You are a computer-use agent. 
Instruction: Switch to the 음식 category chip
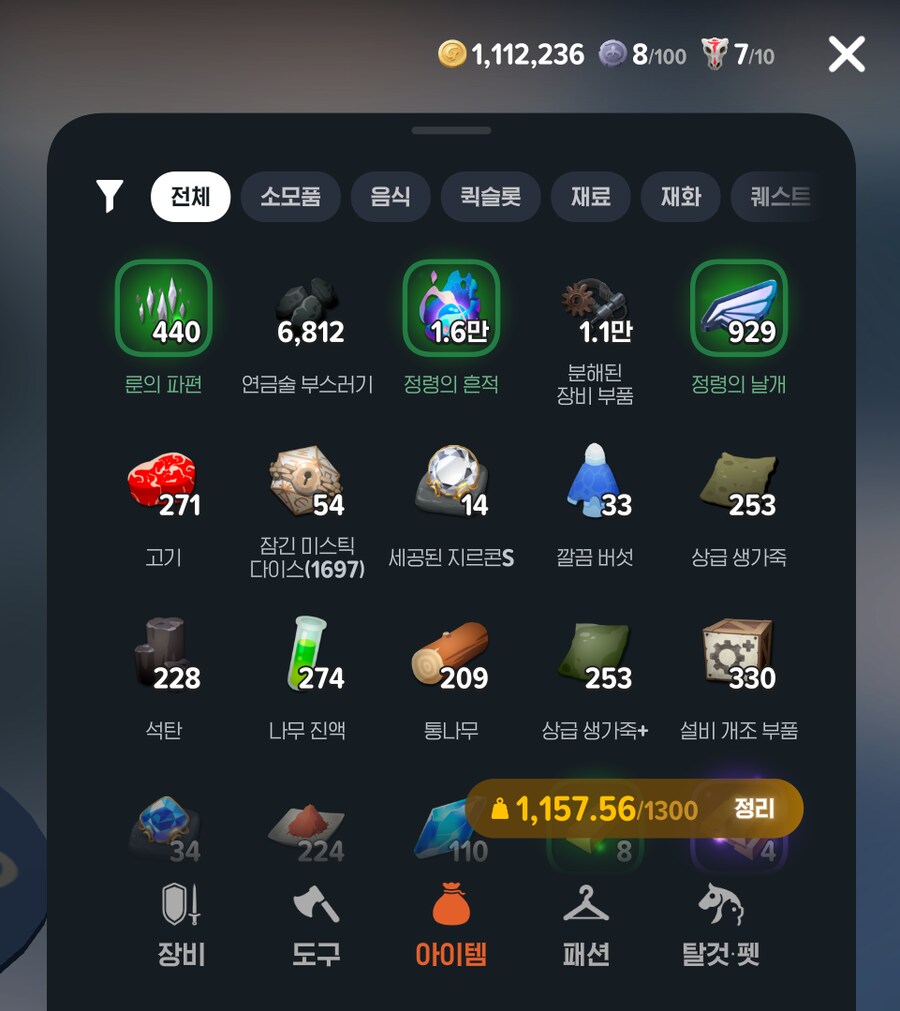(390, 197)
